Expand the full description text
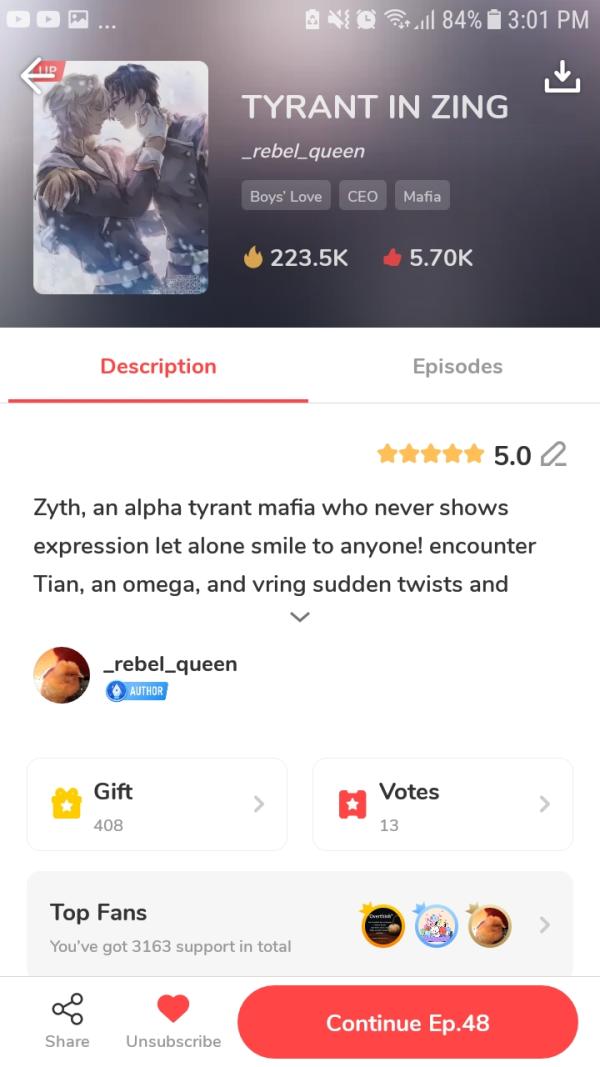 pos(299,617)
